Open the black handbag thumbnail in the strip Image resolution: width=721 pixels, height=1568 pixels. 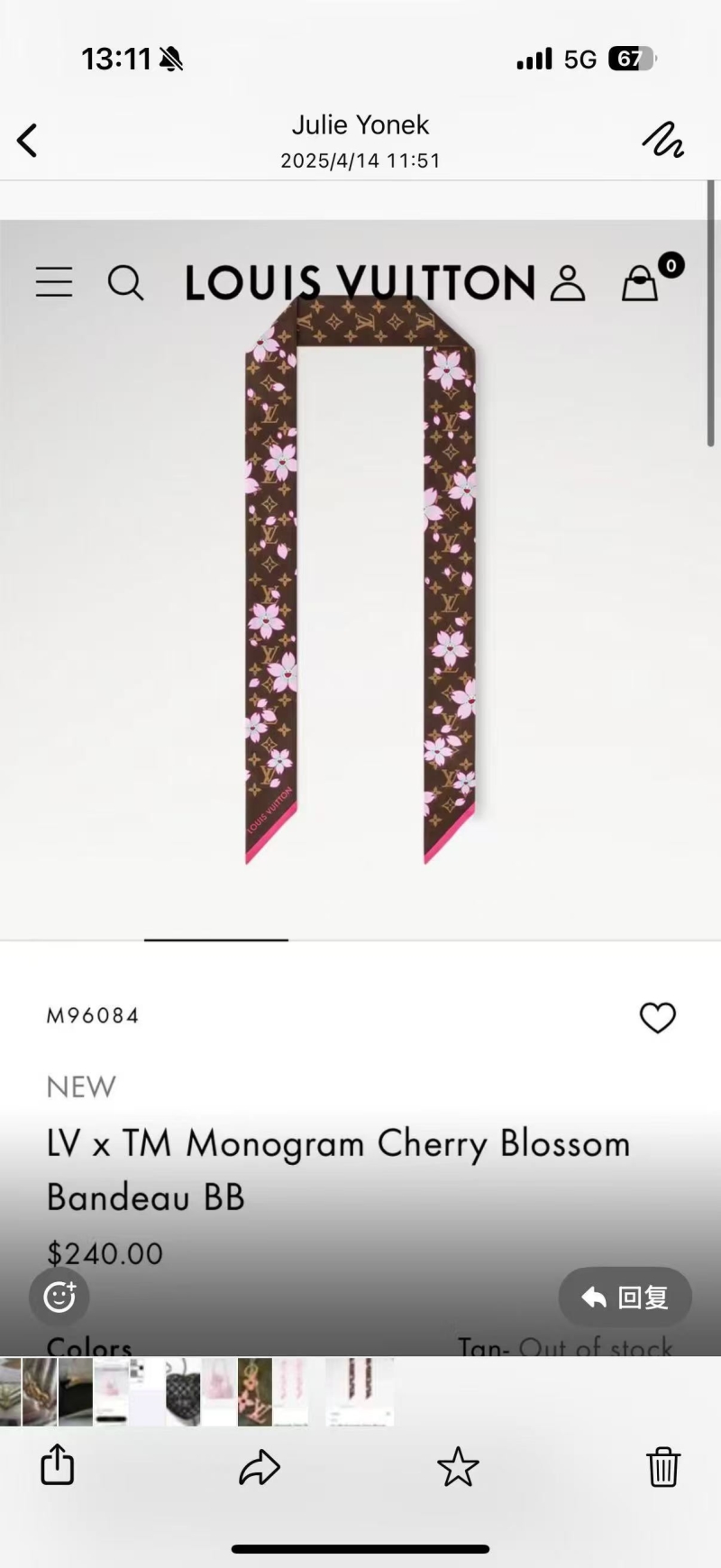(x=183, y=1391)
